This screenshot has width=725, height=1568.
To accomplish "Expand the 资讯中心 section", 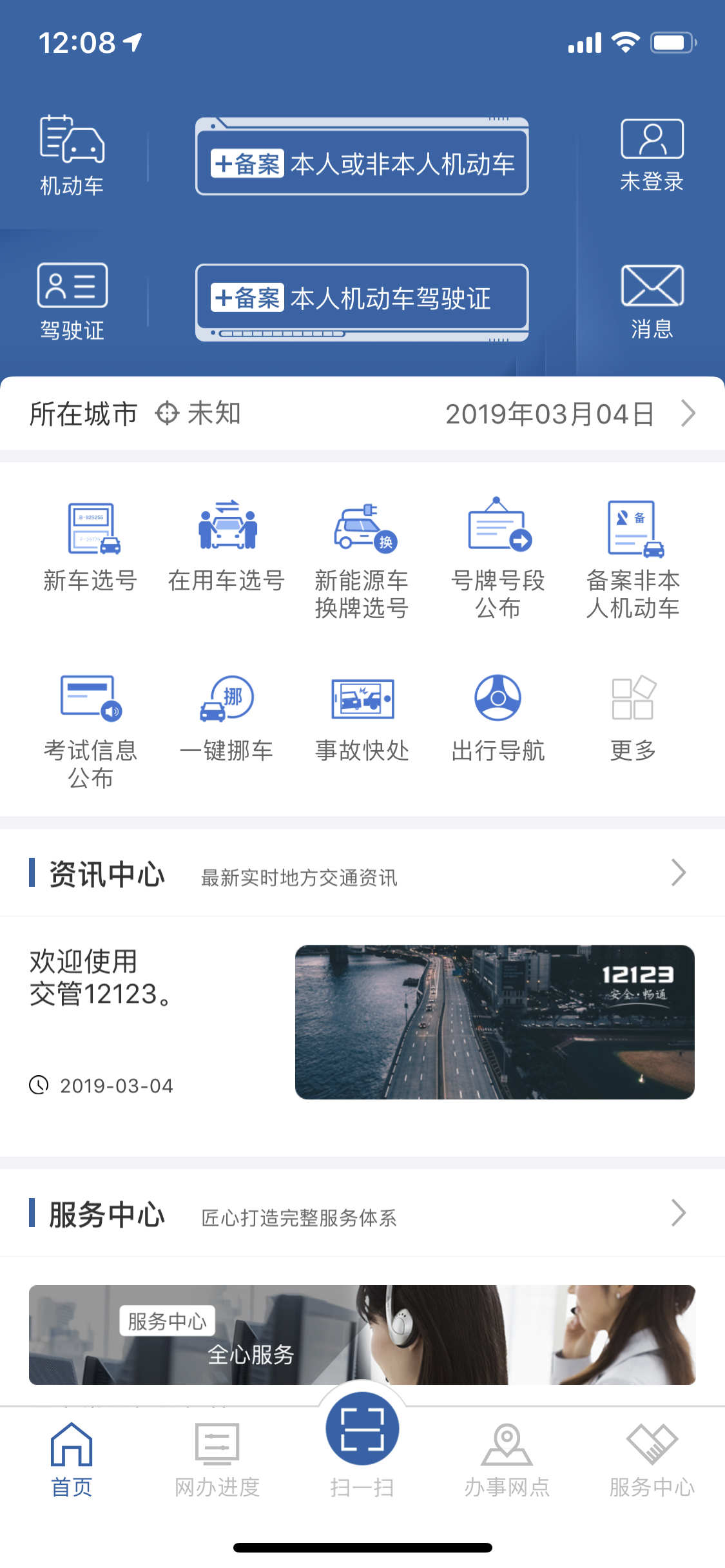I will (678, 873).
